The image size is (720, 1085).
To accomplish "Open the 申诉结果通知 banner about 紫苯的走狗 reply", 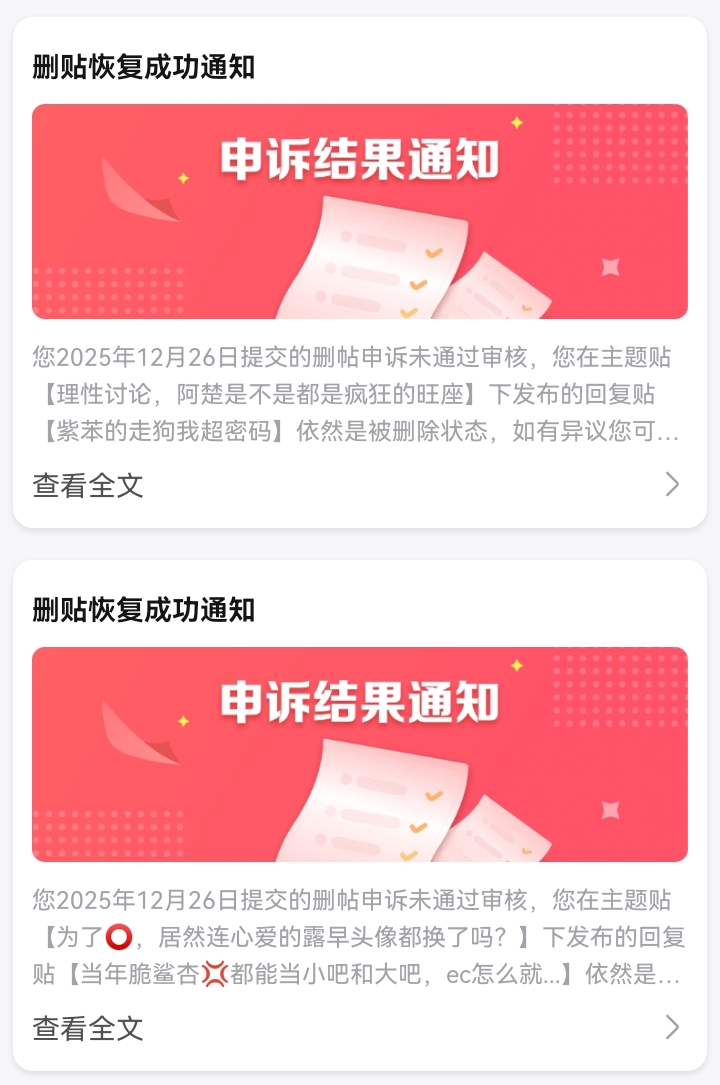I will (x=360, y=212).
